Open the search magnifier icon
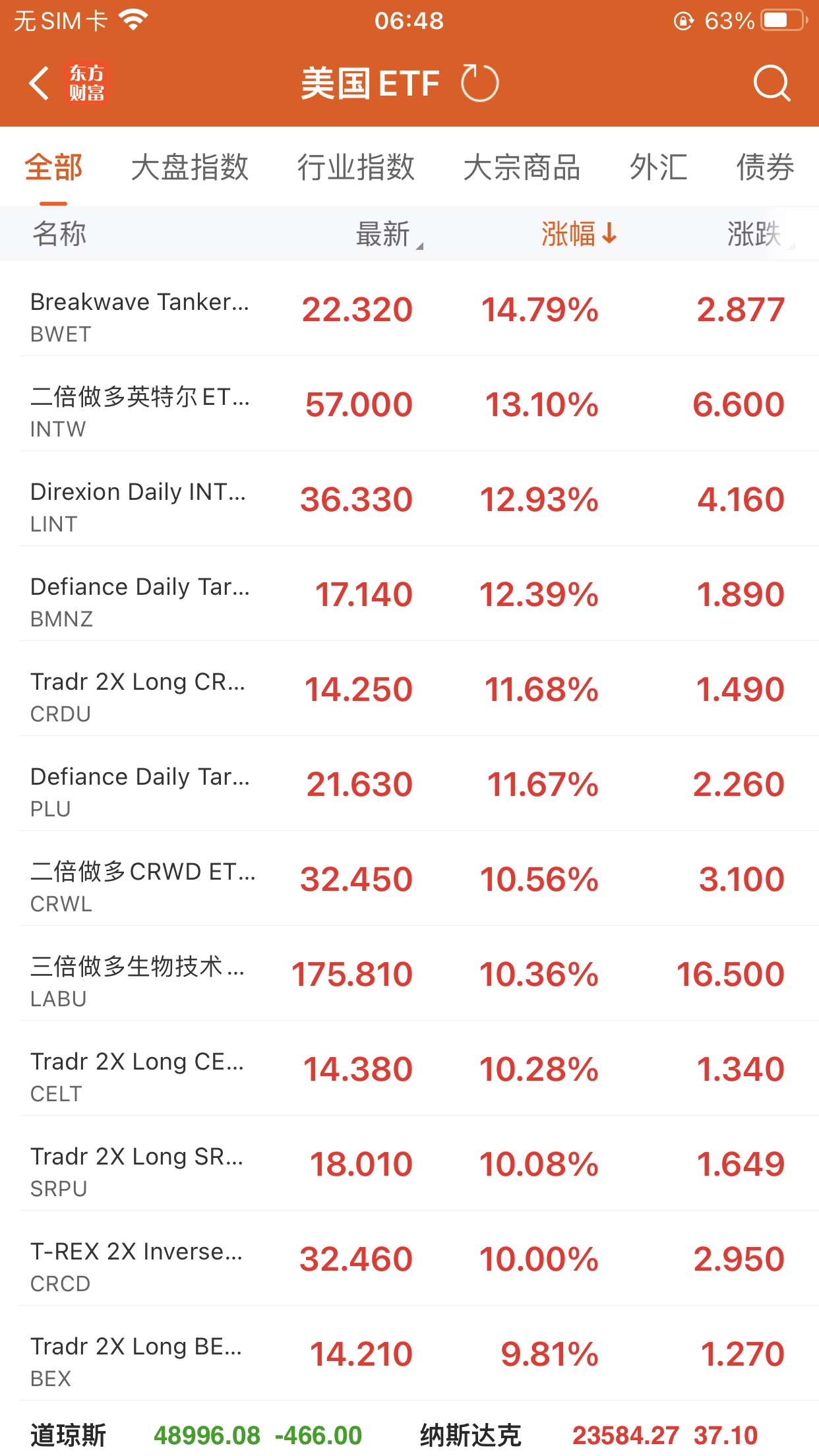The width and height of the screenshot is (819, 1456). [771, 84]
